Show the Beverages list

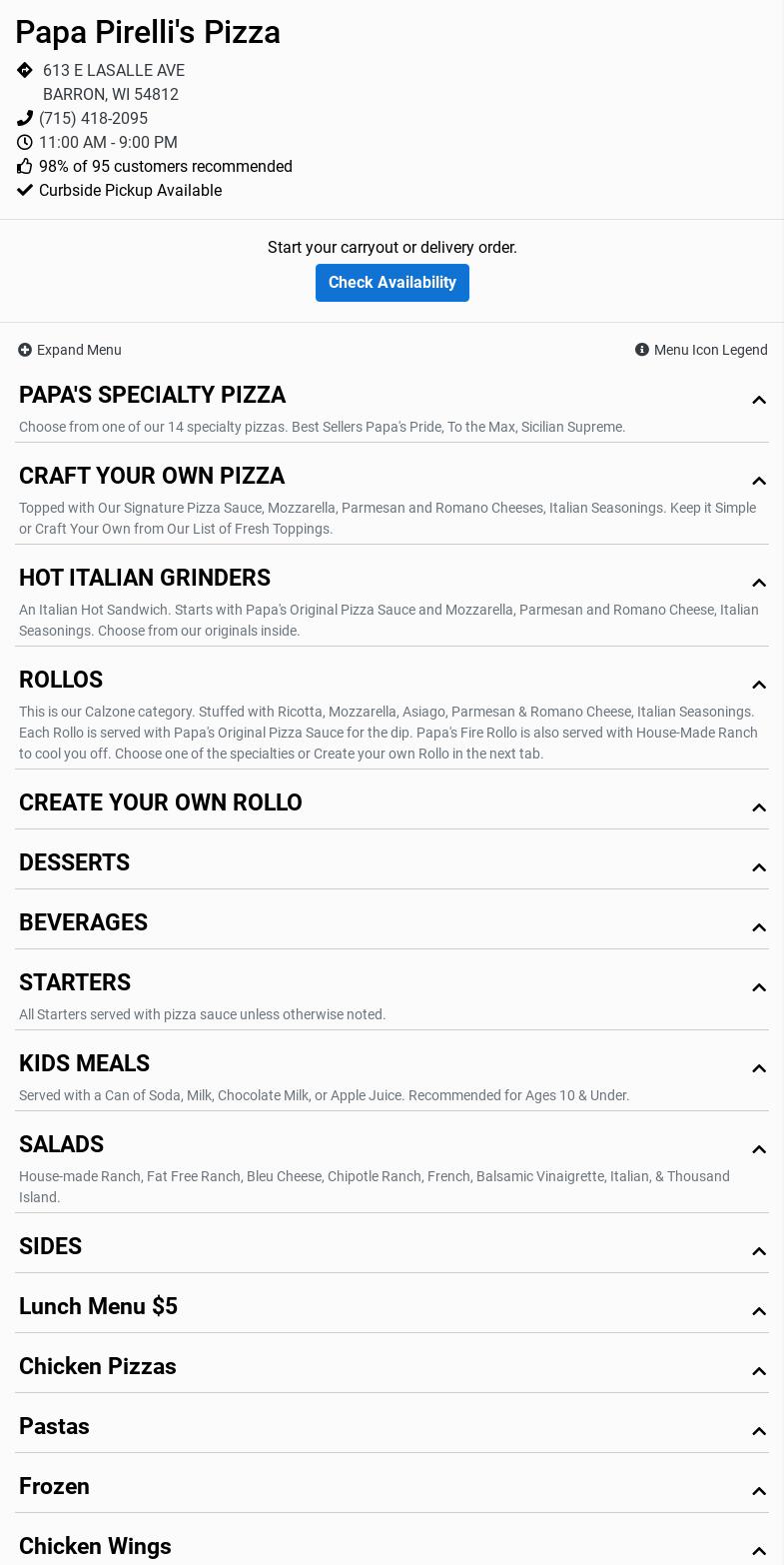[392, 923]
